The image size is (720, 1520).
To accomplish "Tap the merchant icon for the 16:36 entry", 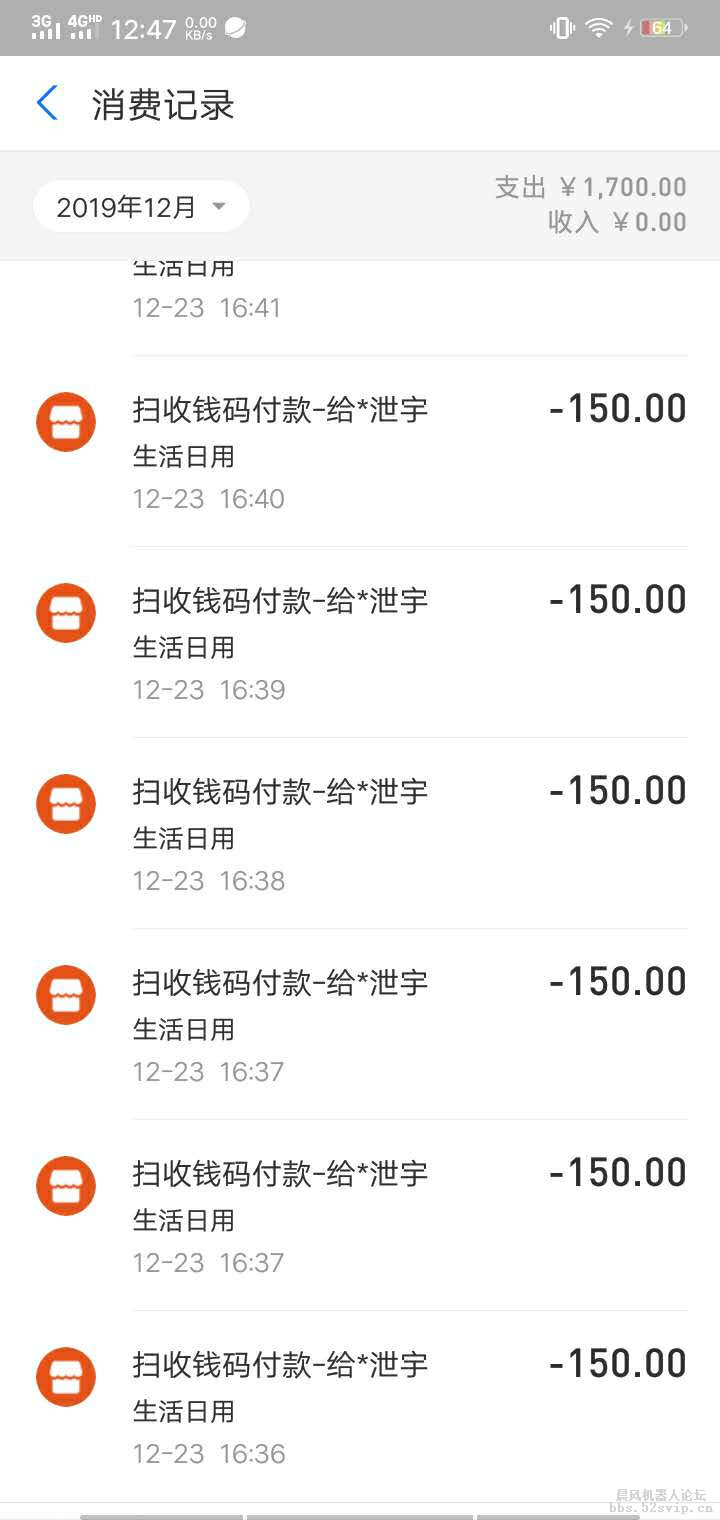I will 65,1376.
